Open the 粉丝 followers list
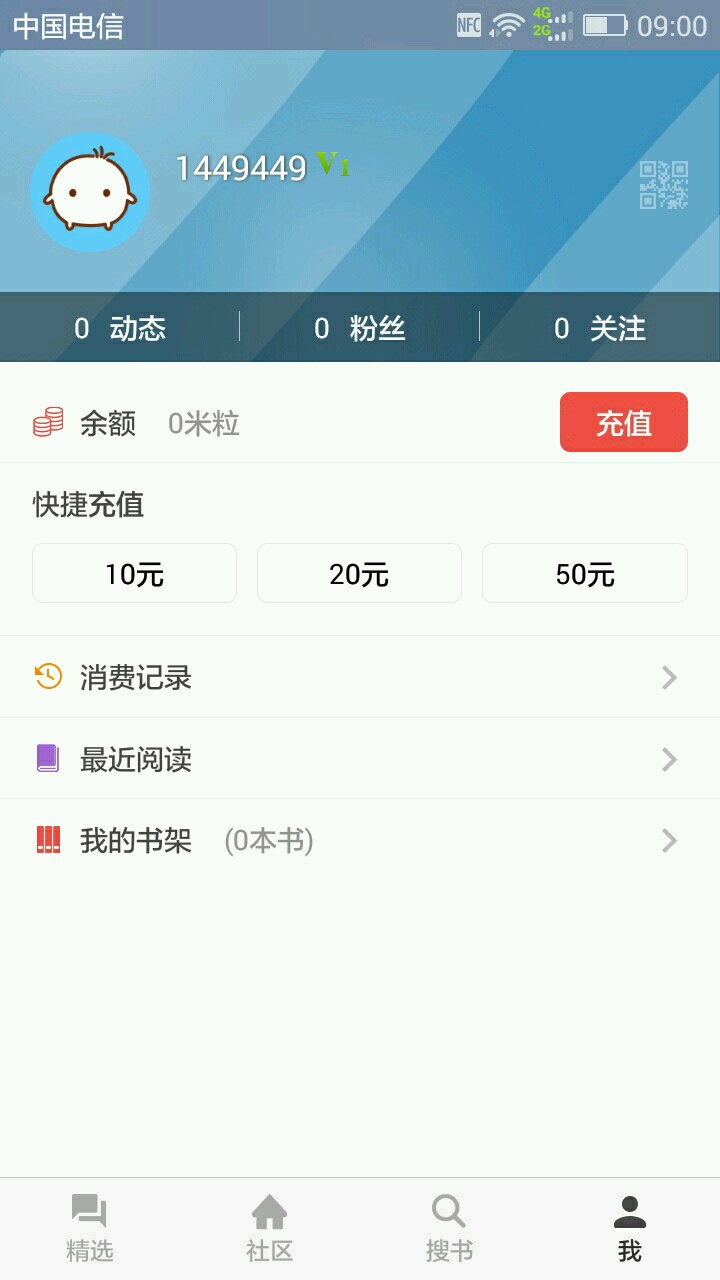The image size is (720, 1280). (x=360, y=328)
